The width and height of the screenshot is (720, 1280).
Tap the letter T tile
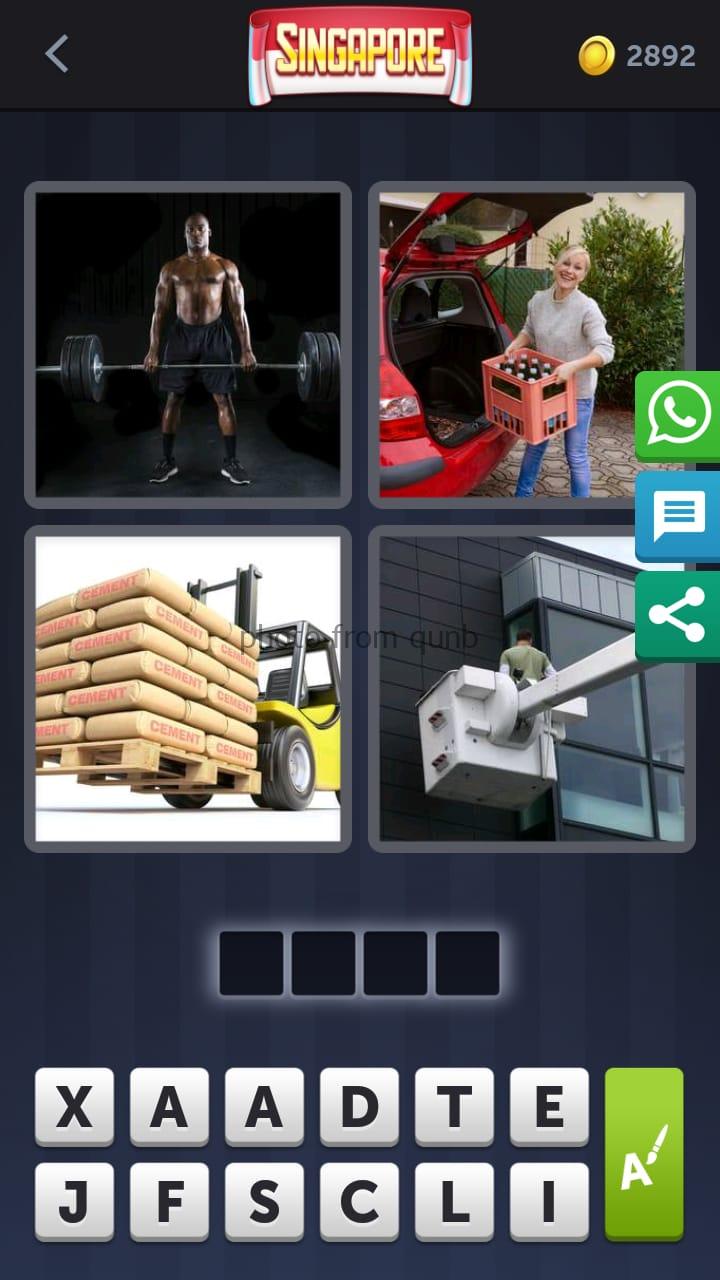coord(455,1105)
